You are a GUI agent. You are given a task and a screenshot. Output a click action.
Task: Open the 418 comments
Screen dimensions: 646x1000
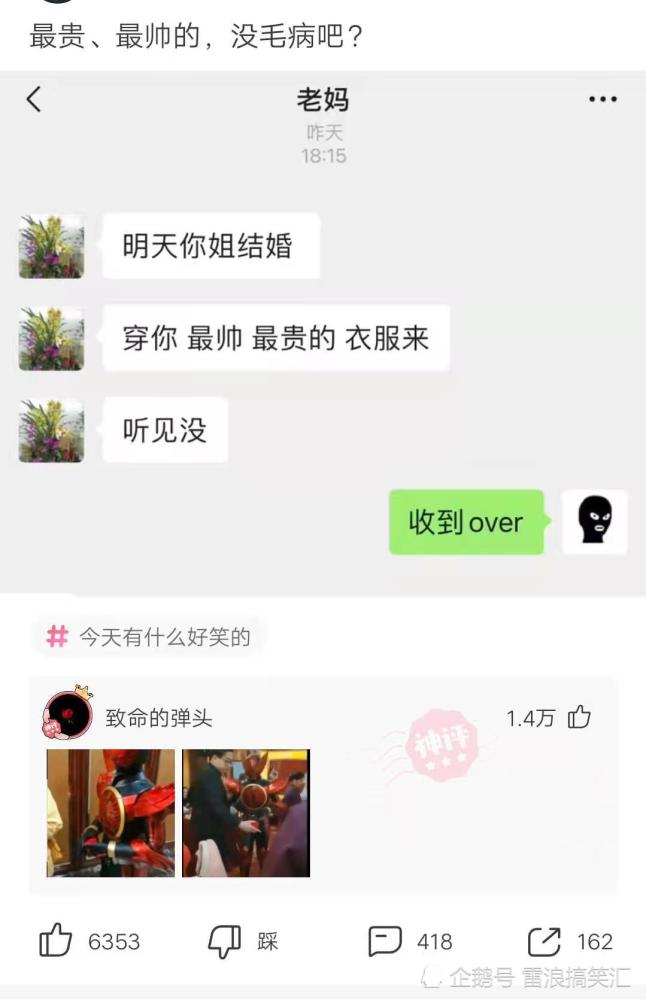point(386,941)
